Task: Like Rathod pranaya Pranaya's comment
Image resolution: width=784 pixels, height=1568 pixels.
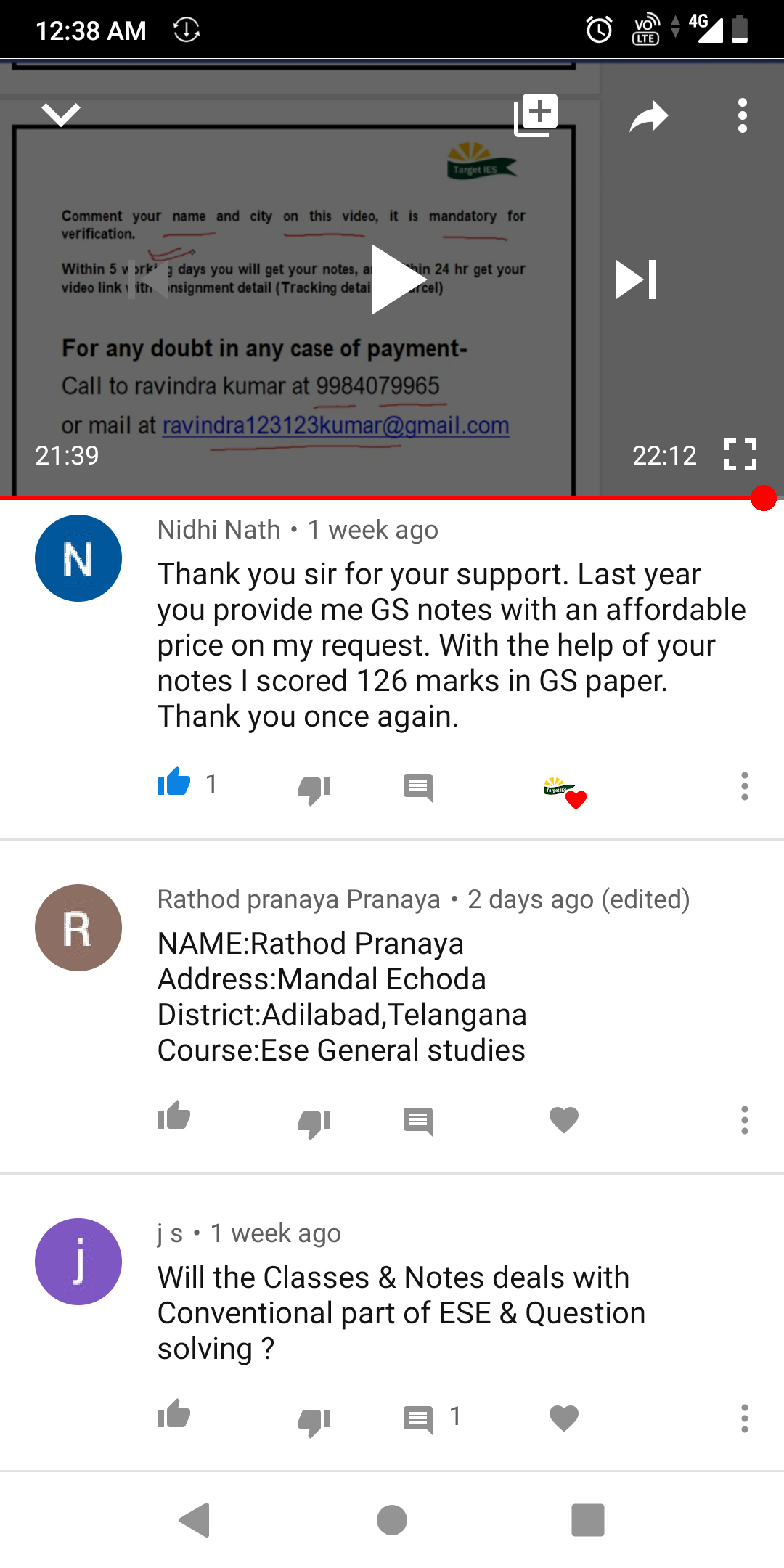Action: [174, 1117]
